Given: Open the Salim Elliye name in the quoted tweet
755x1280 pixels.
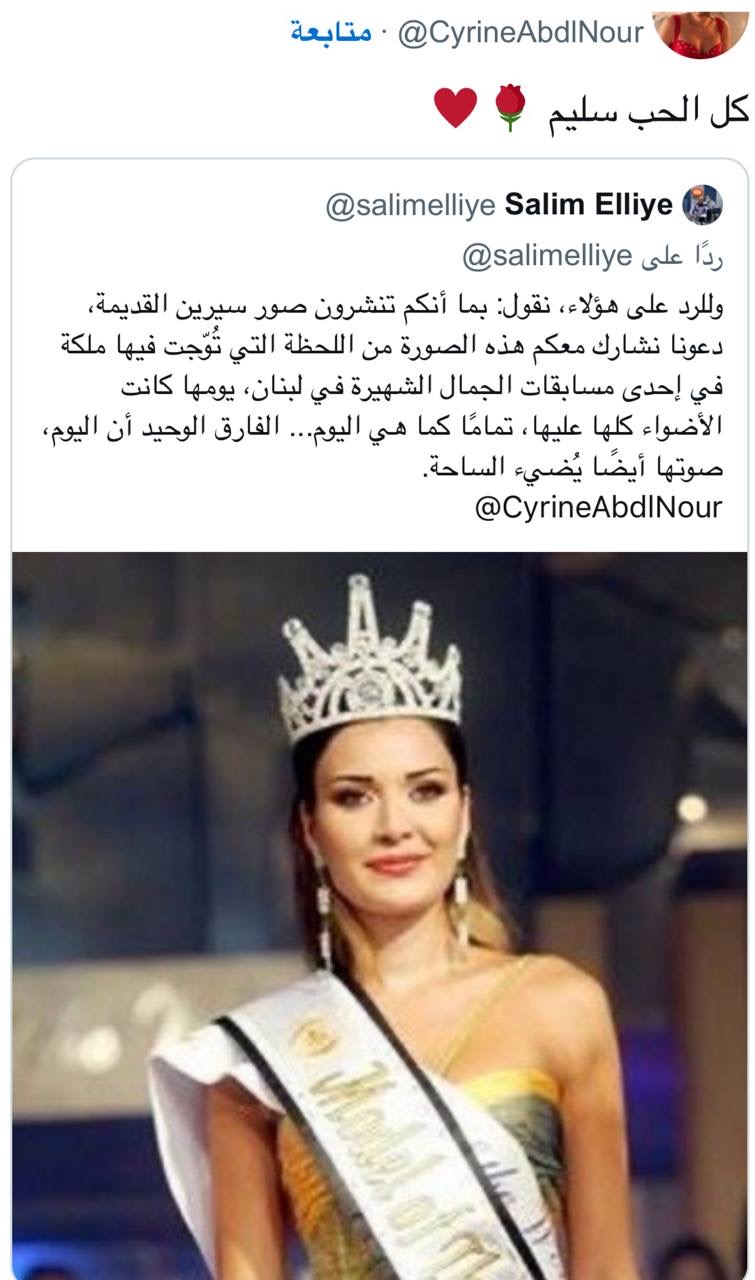Looking at the screenshot, I should click(x=589, y=206).
